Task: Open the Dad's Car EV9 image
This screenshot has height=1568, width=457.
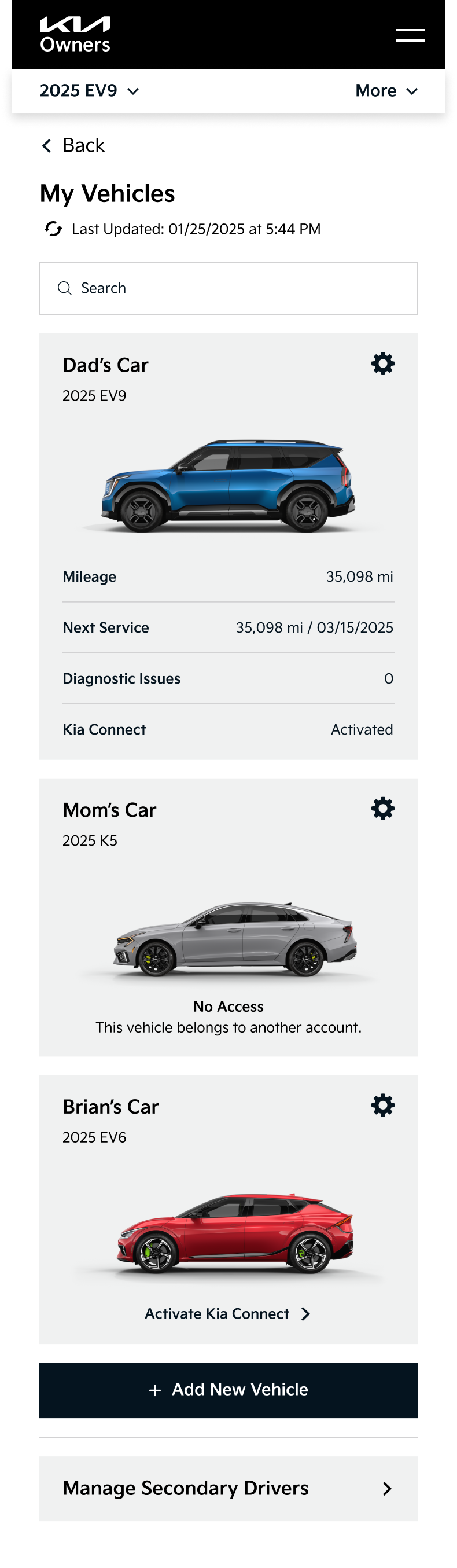Action: click(x=228, y=485)
